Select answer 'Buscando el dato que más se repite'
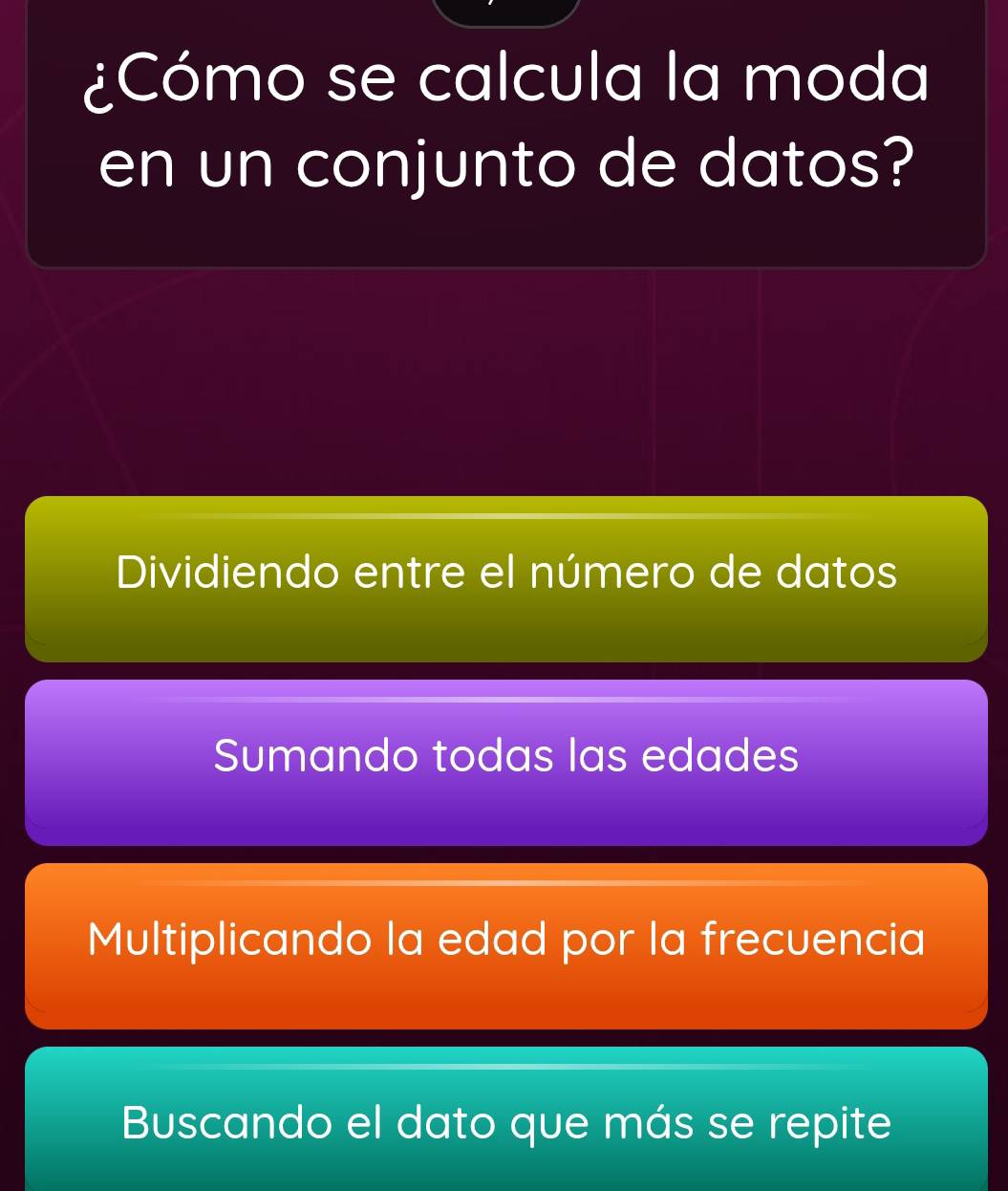 pos(504,1123)
